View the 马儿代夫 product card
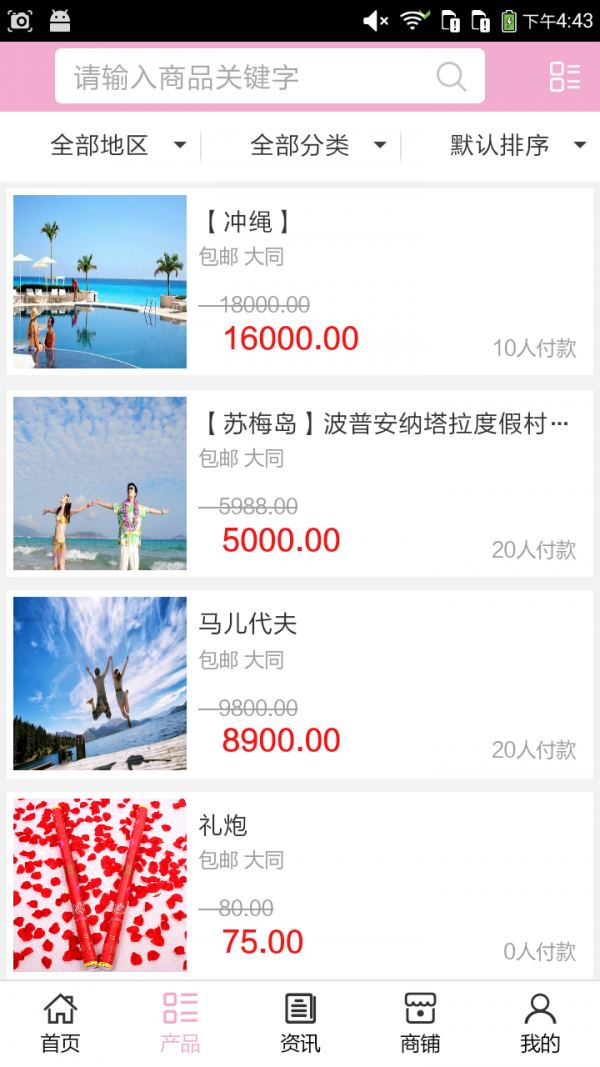 300,684
